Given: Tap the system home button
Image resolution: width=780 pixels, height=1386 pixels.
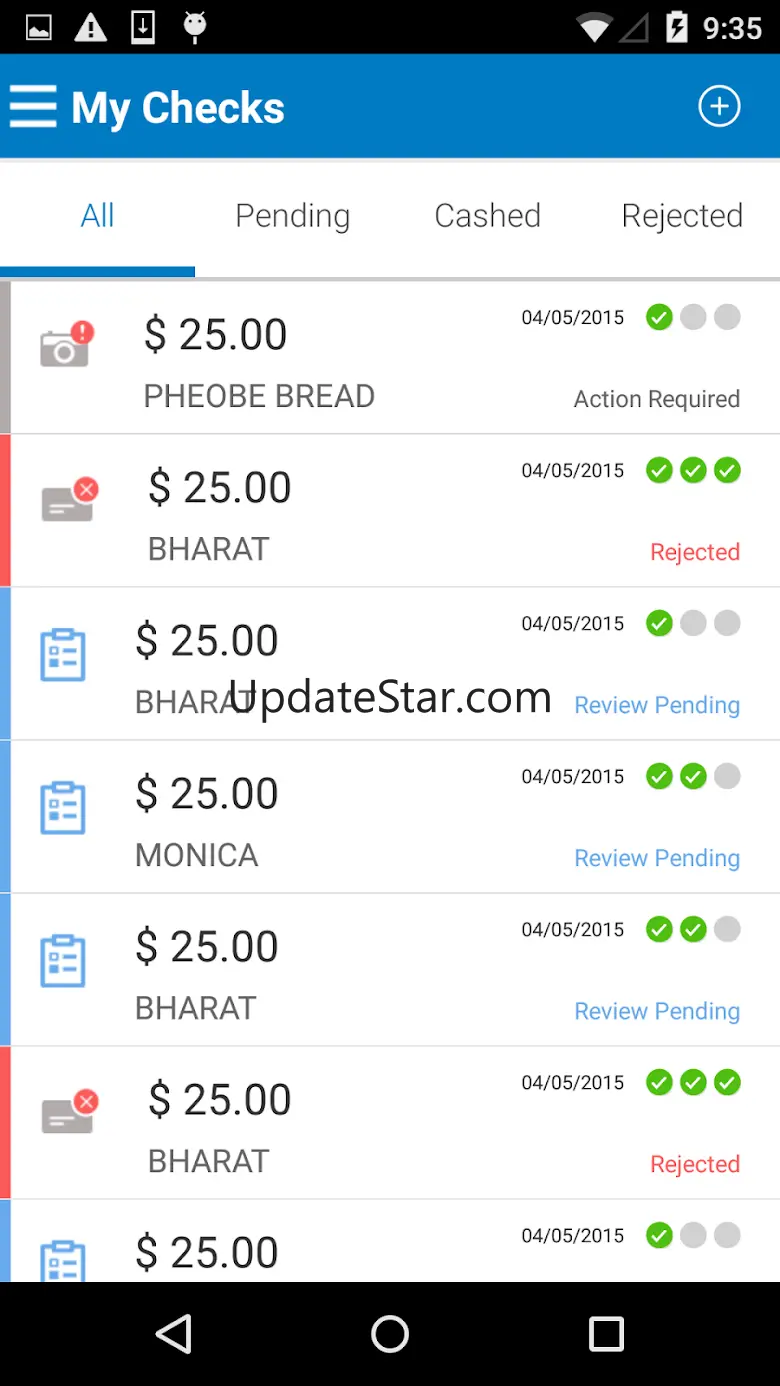Looking at the screenshot, I should (x=390, y=1334).
